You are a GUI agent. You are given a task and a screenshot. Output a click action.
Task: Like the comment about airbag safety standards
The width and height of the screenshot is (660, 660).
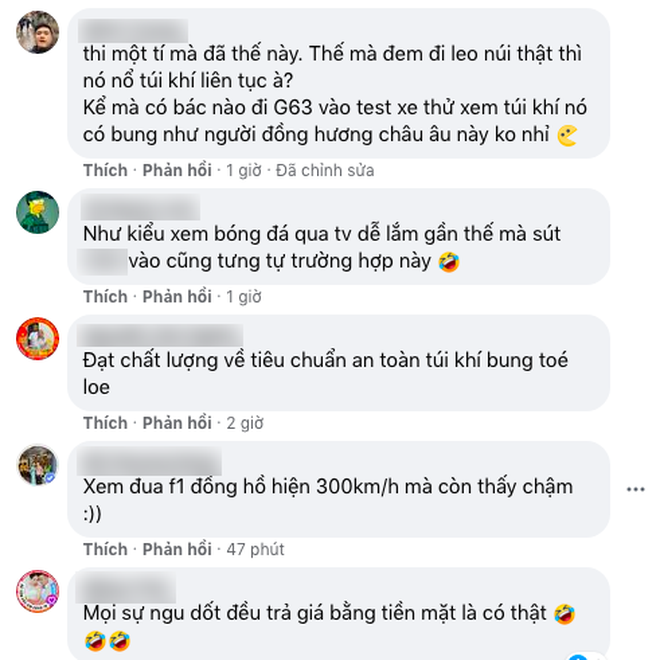click(105, 423)
